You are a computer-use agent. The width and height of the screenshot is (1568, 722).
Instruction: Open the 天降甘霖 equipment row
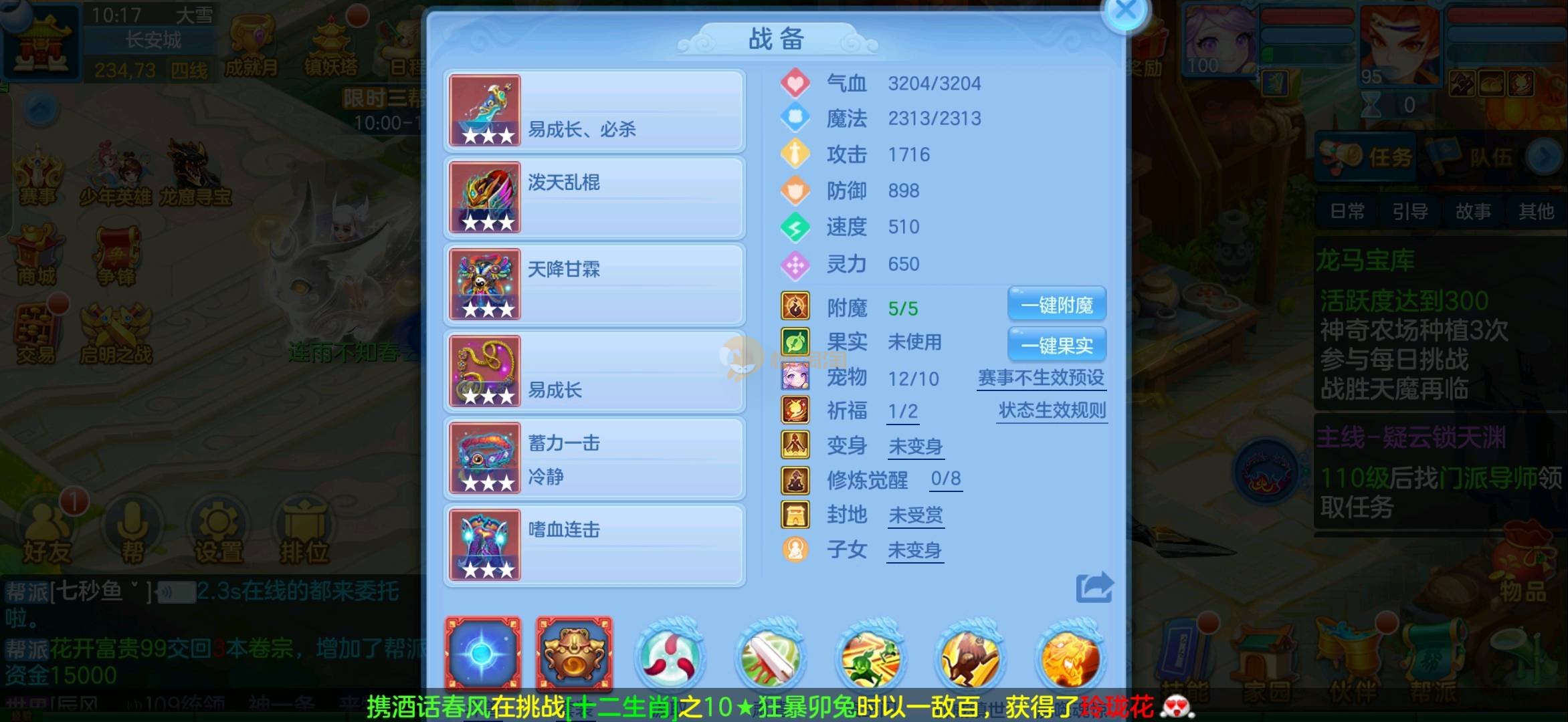tap(594, 285)
